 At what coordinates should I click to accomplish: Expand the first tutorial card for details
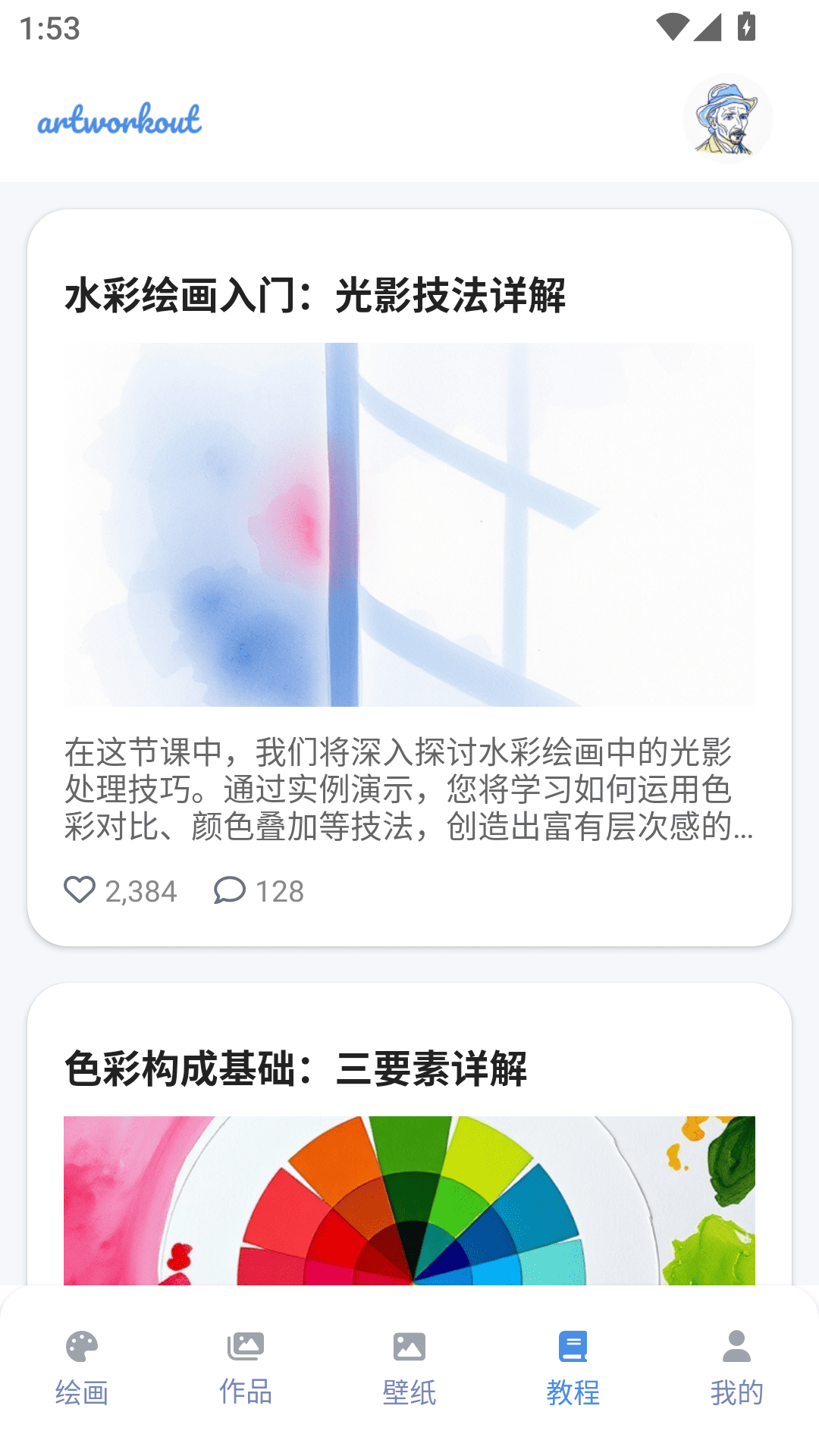(409, 576)
